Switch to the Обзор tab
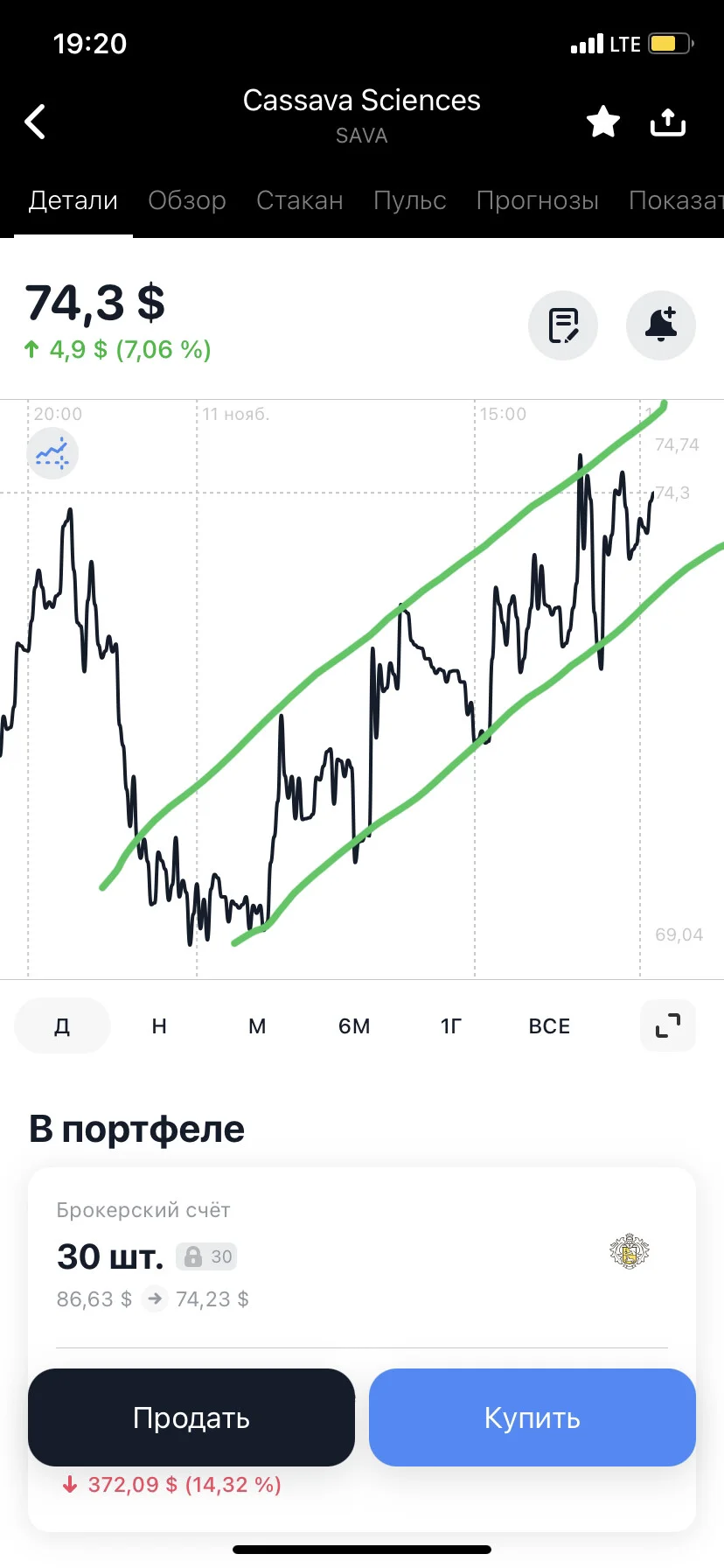 [187, 200]
